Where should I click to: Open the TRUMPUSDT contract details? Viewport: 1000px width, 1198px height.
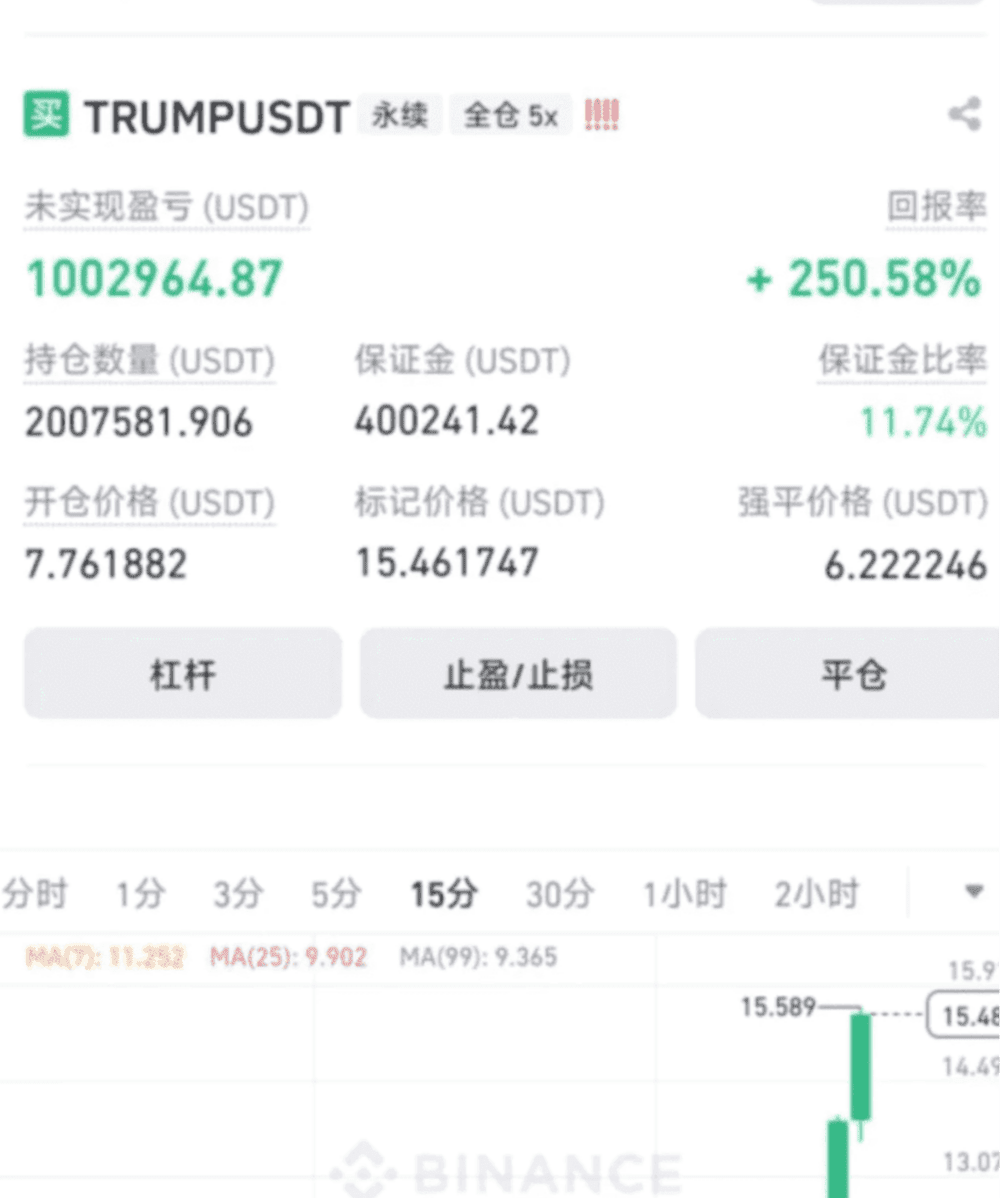pyautogui.click(x=217, y=117)
